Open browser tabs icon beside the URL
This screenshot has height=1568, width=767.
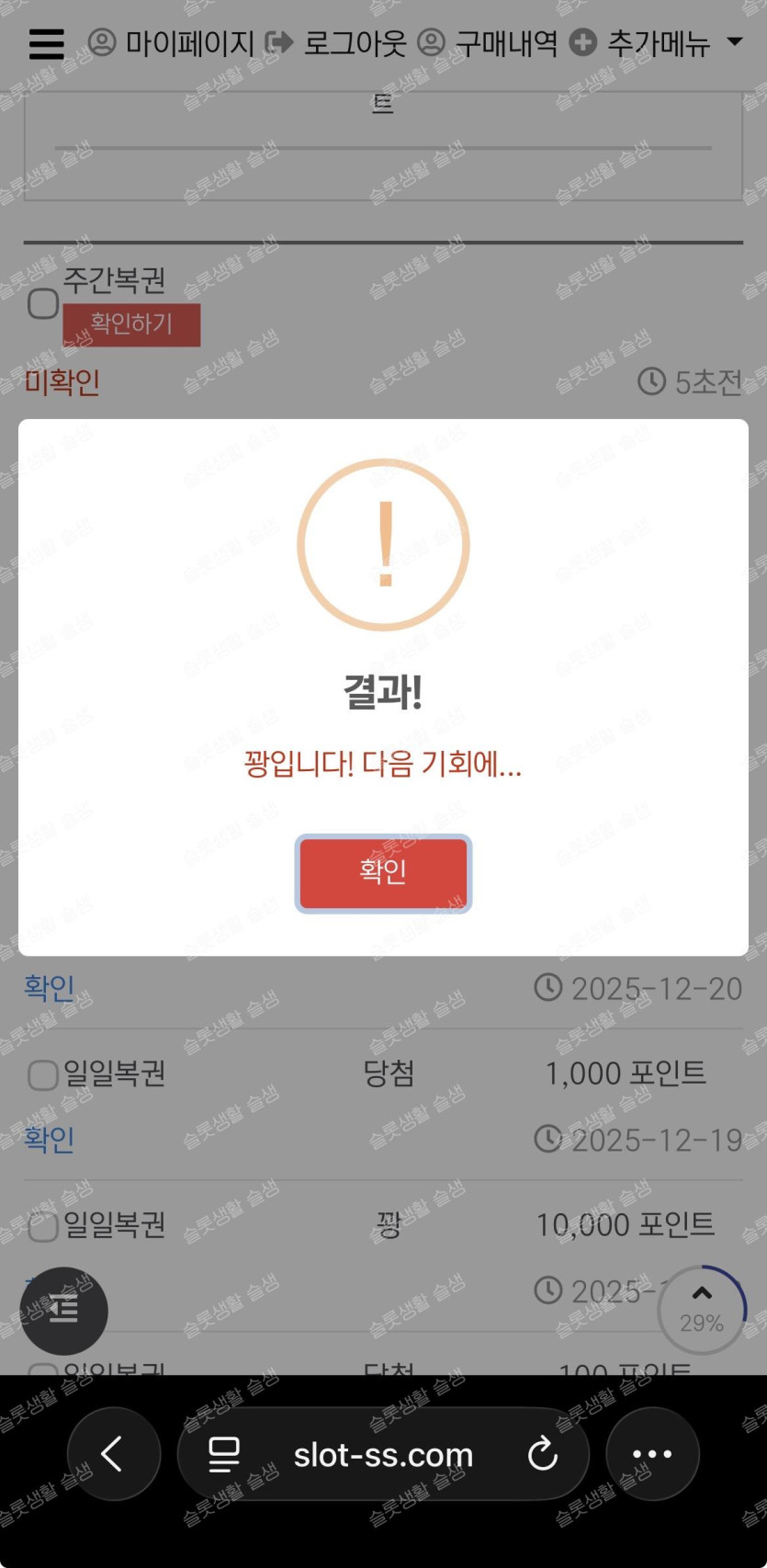click(224, 1454)
